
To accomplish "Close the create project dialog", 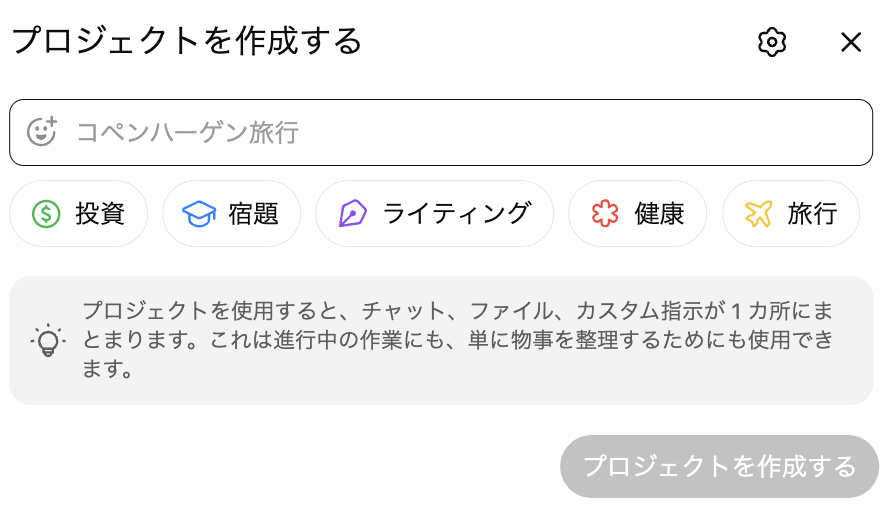I will click(x=851, y=42).
